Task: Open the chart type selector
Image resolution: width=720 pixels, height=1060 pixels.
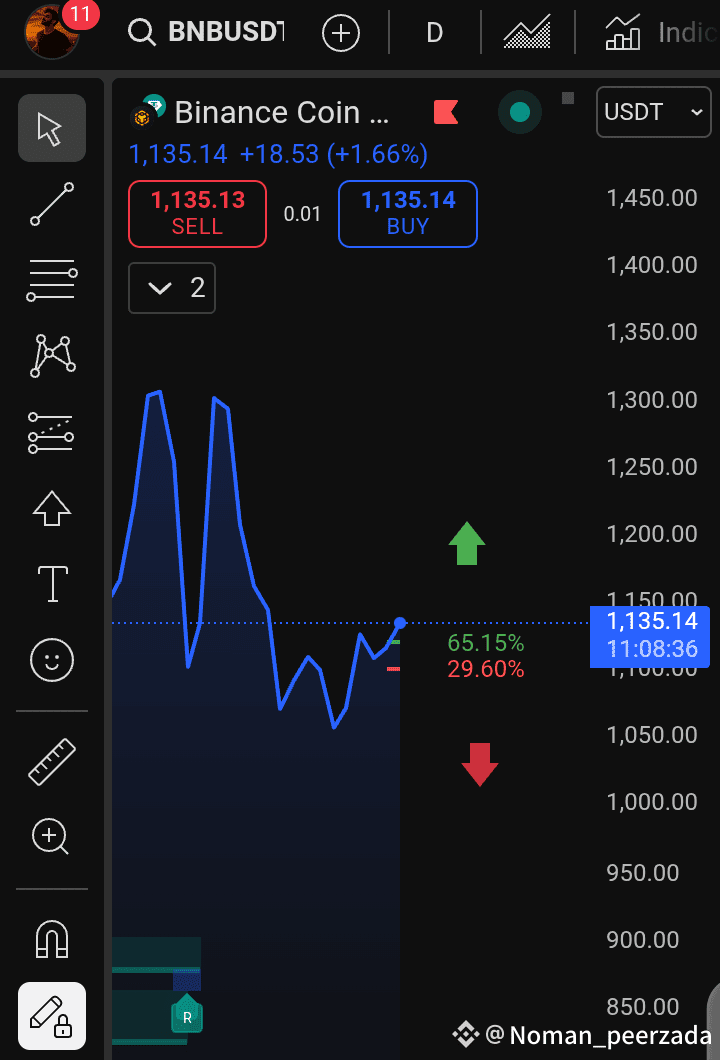Action: (x=527, y=33)
